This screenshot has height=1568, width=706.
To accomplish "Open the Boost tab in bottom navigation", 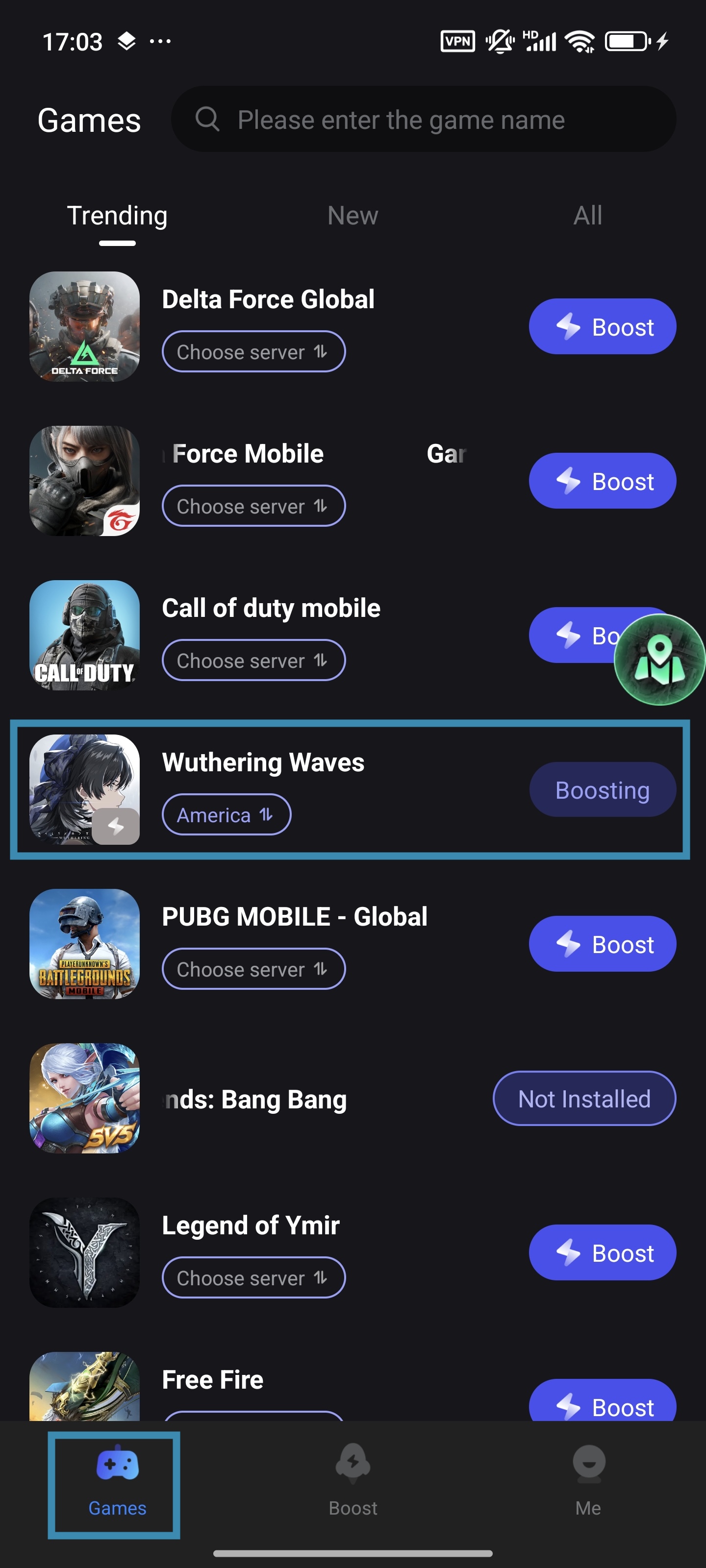I will (353, 1483).
